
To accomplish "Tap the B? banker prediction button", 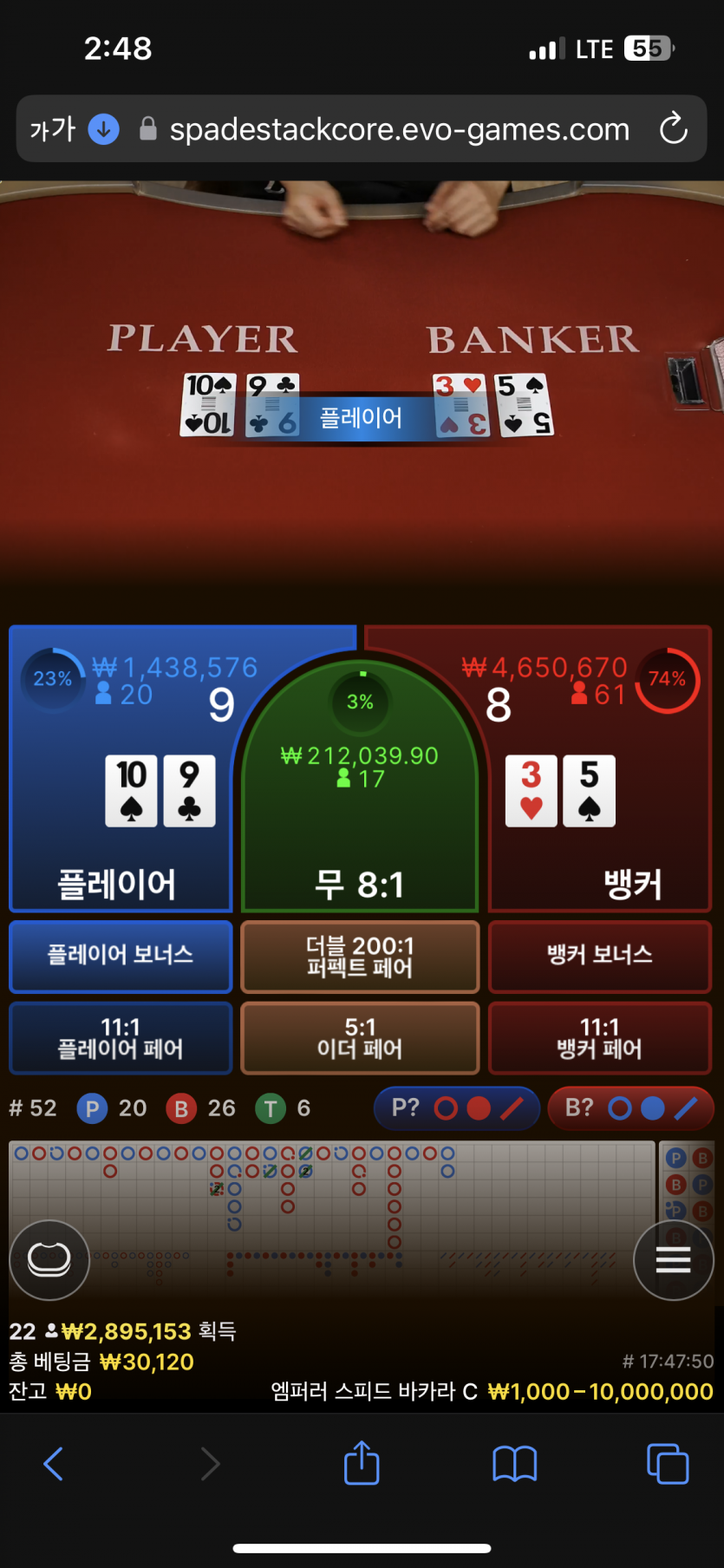I will (630, 1108).
